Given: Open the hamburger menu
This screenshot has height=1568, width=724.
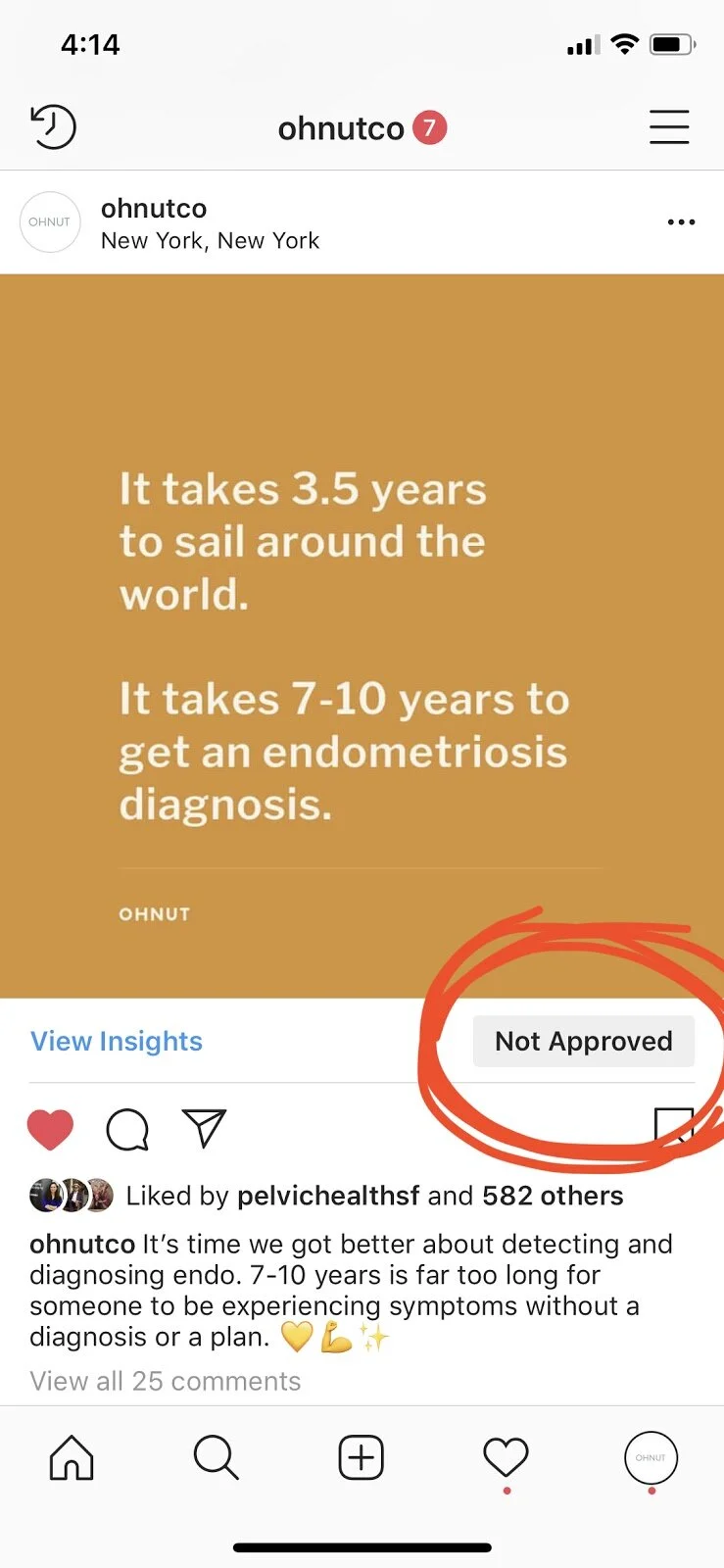Looking at the screenshot, I should click(x=669, y=127).
